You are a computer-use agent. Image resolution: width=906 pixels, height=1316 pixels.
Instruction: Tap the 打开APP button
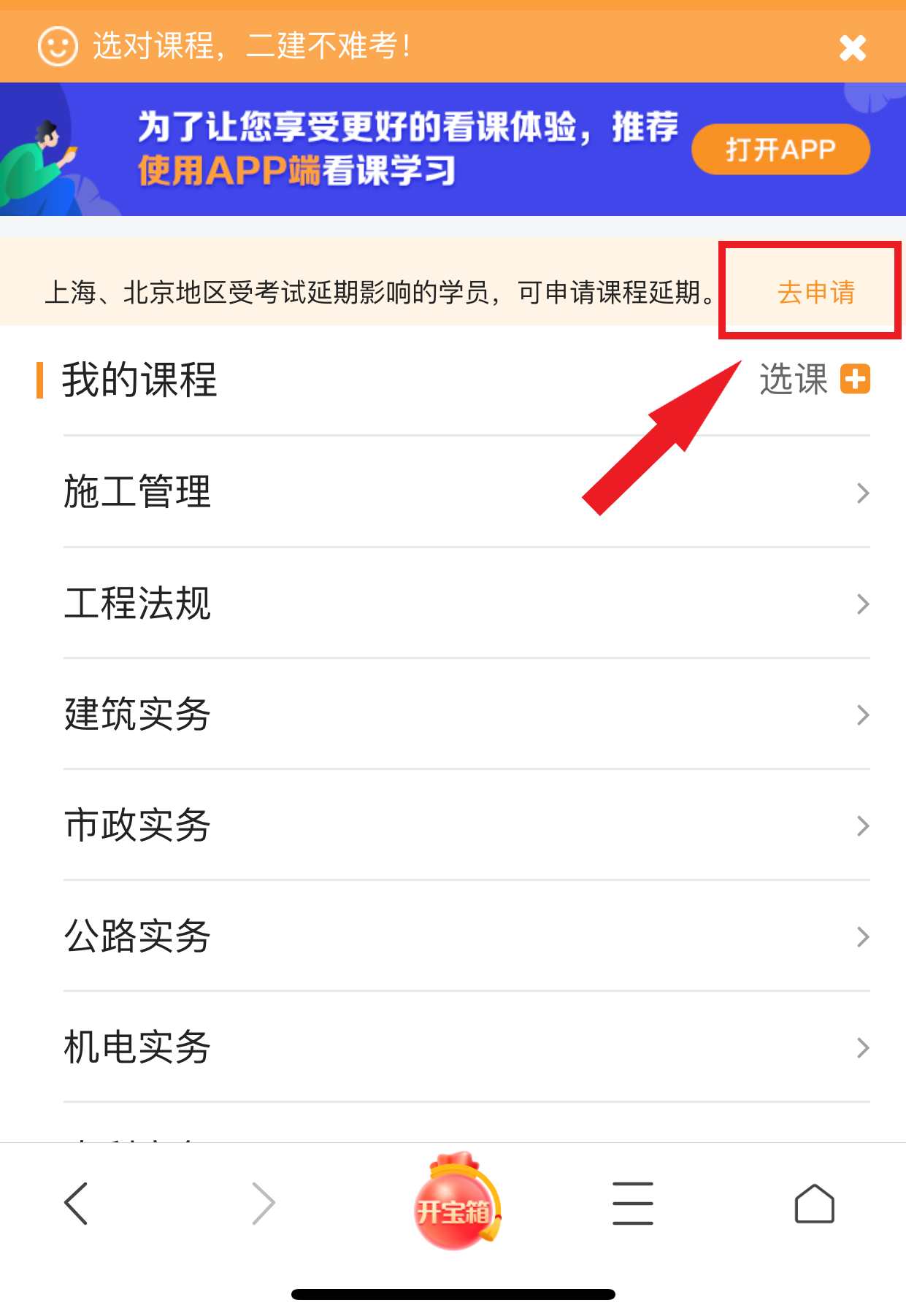point(780,150)
